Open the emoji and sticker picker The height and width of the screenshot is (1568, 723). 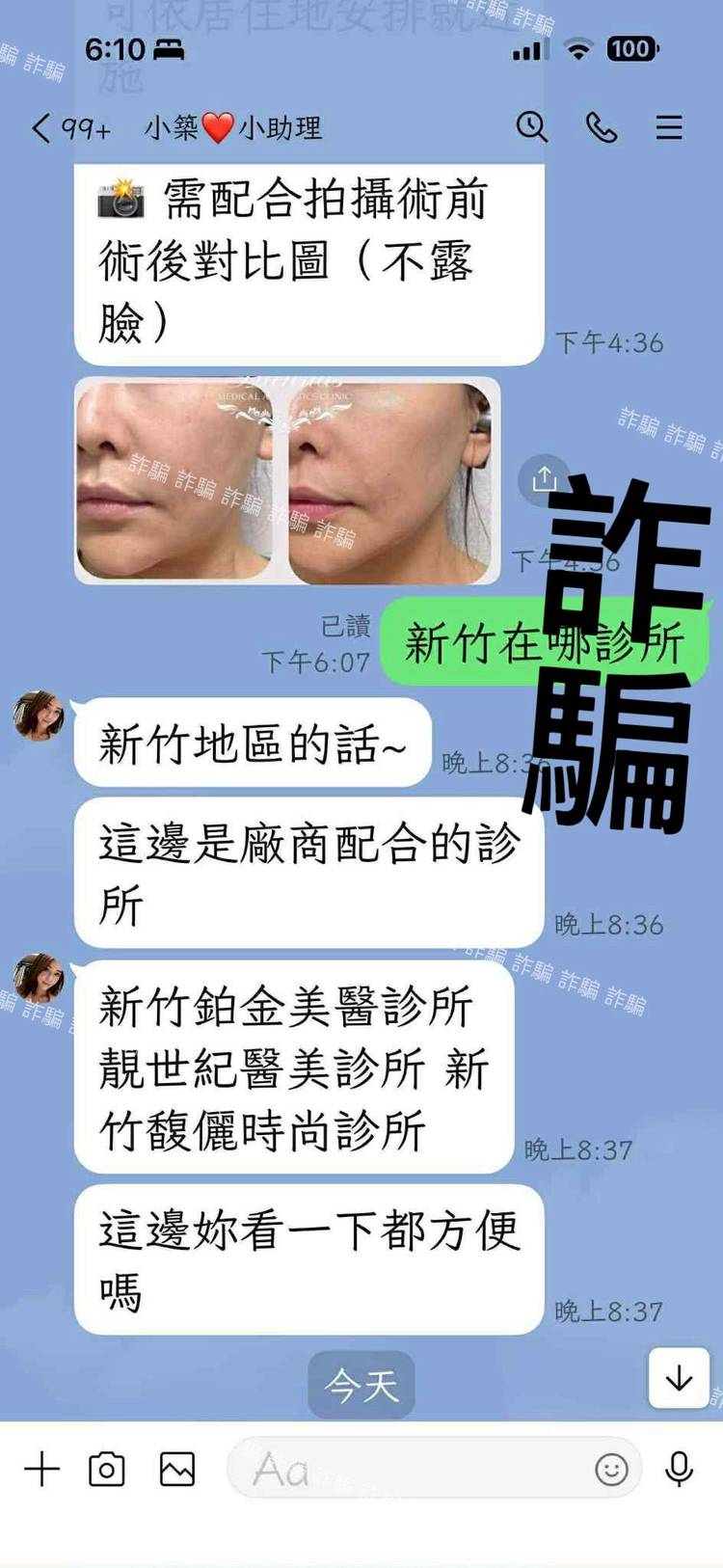click(x=611, y=1469)
